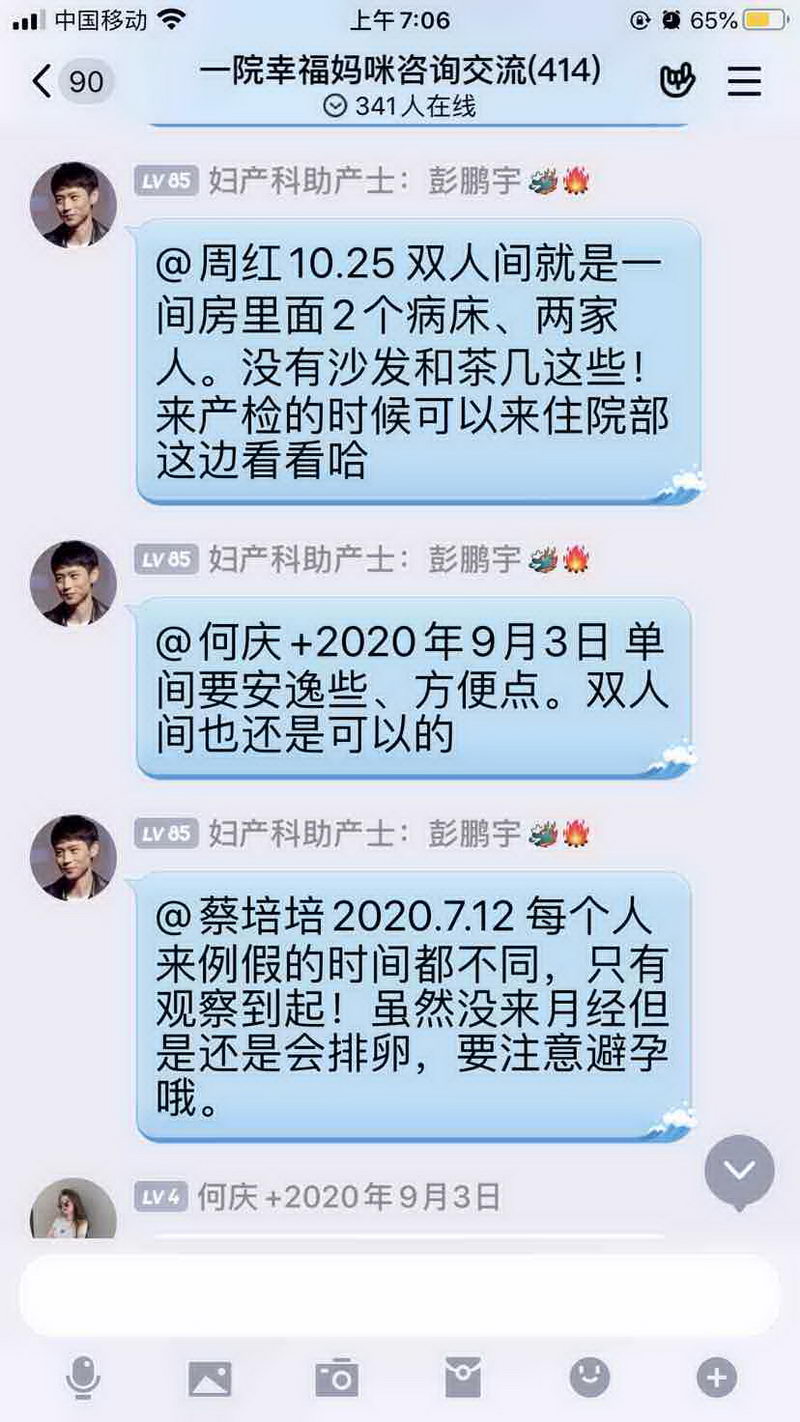The image size is (800, 1422).
Task: Open the emoji panel
Action: [x=590, y=1378]
